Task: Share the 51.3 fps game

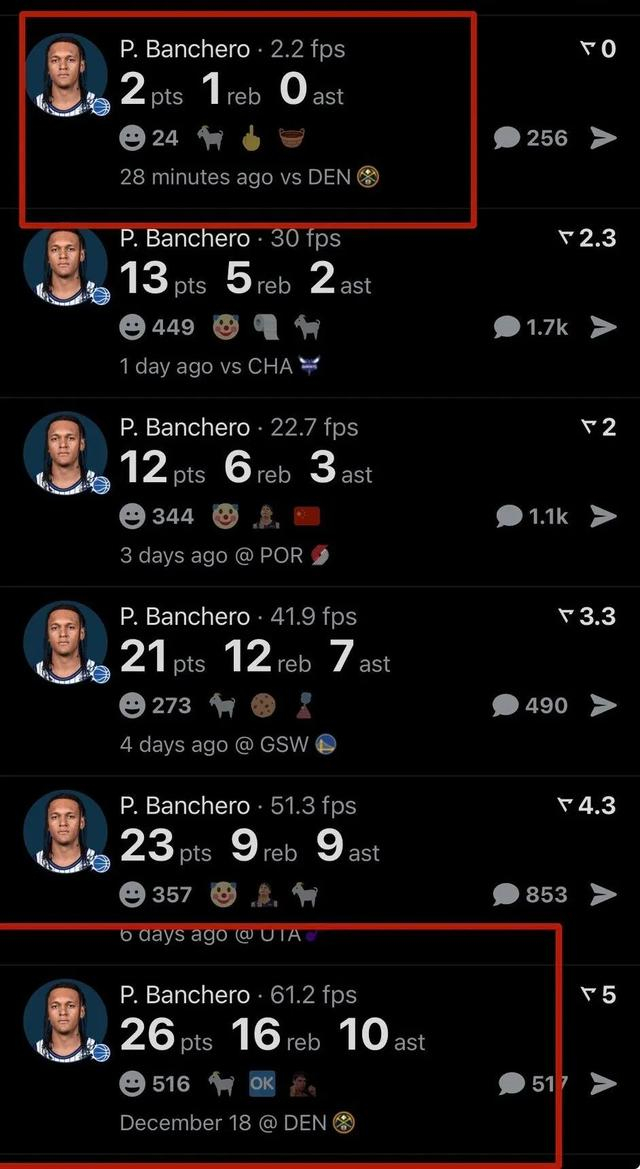Action: pos(603,894)
